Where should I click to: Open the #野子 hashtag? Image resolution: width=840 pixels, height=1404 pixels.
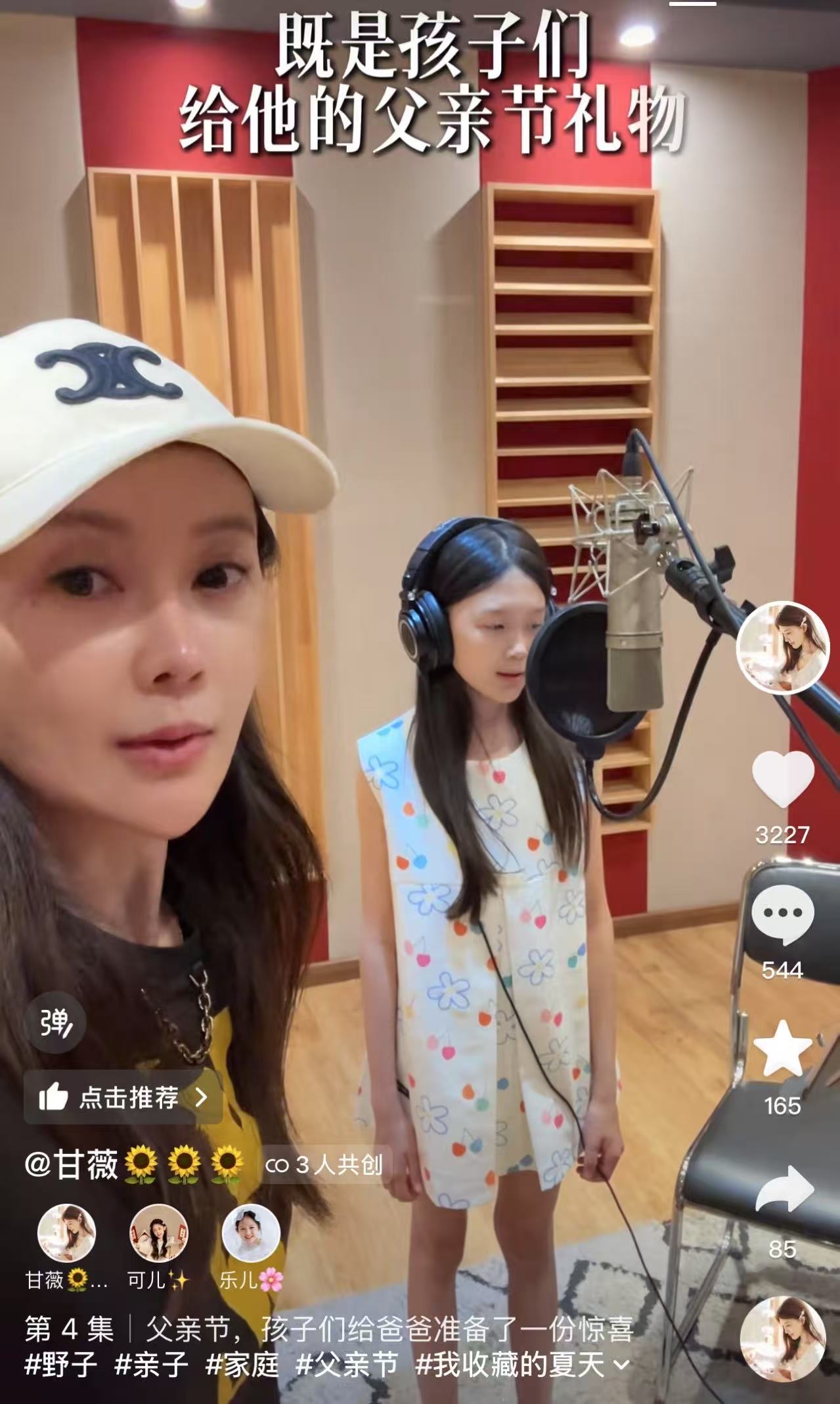tap(61, 1365)
